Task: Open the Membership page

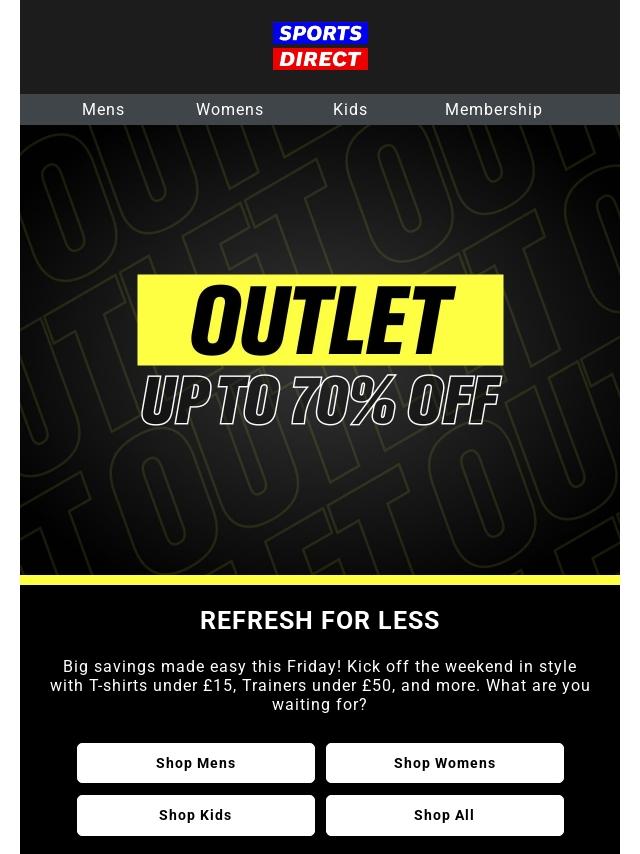Action: [493, 110]
